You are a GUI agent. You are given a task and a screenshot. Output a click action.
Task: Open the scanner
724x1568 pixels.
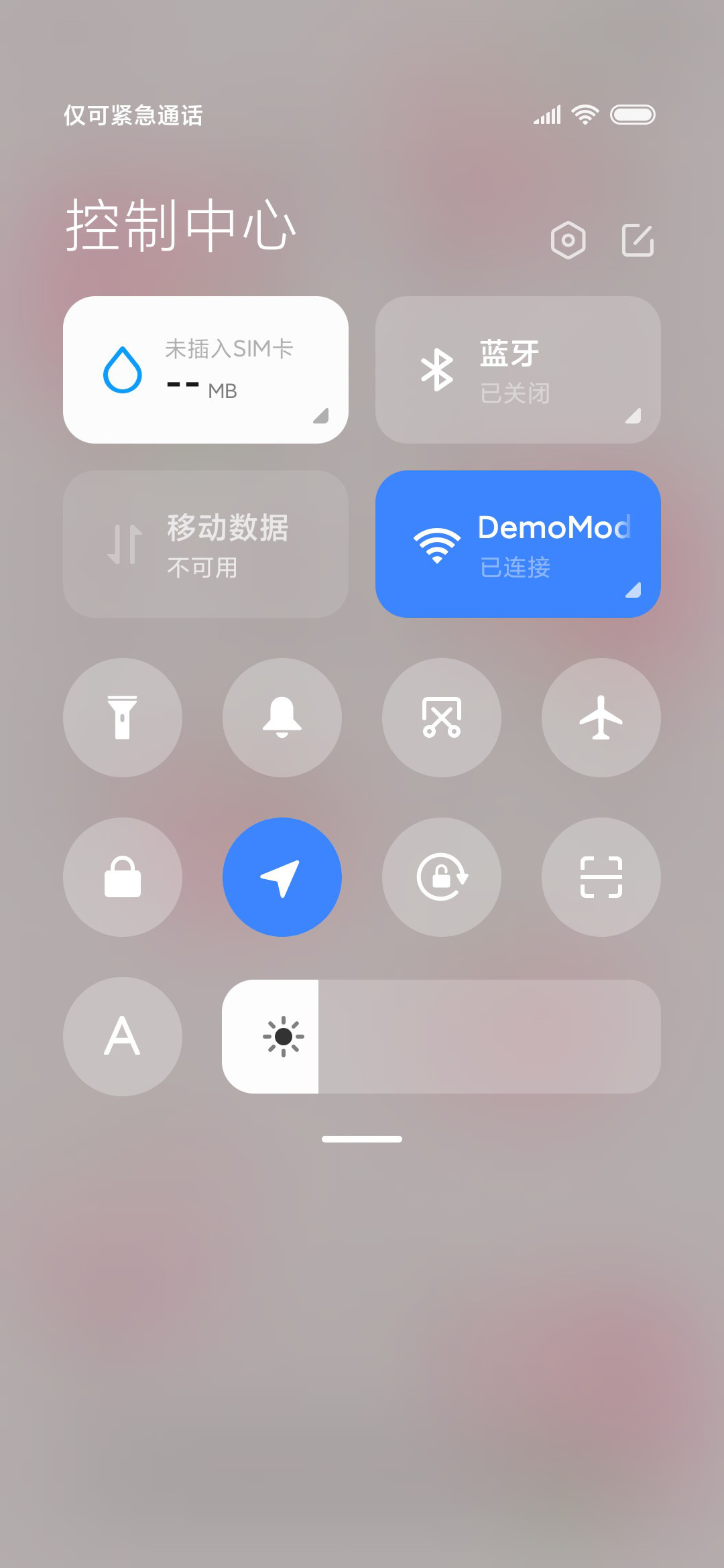(601, 877)
